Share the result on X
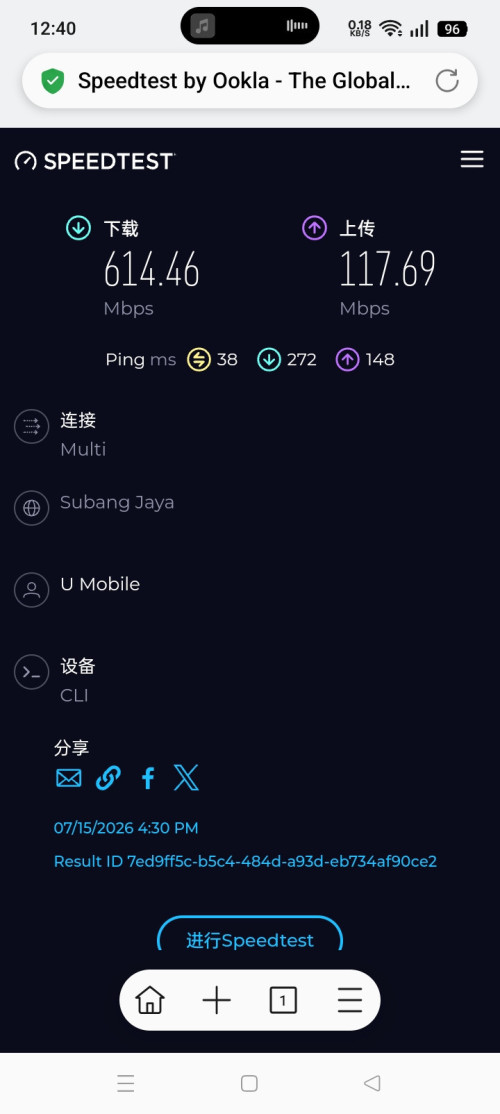The width and height of the screenshot is (500, 1114). coord(186,778)
